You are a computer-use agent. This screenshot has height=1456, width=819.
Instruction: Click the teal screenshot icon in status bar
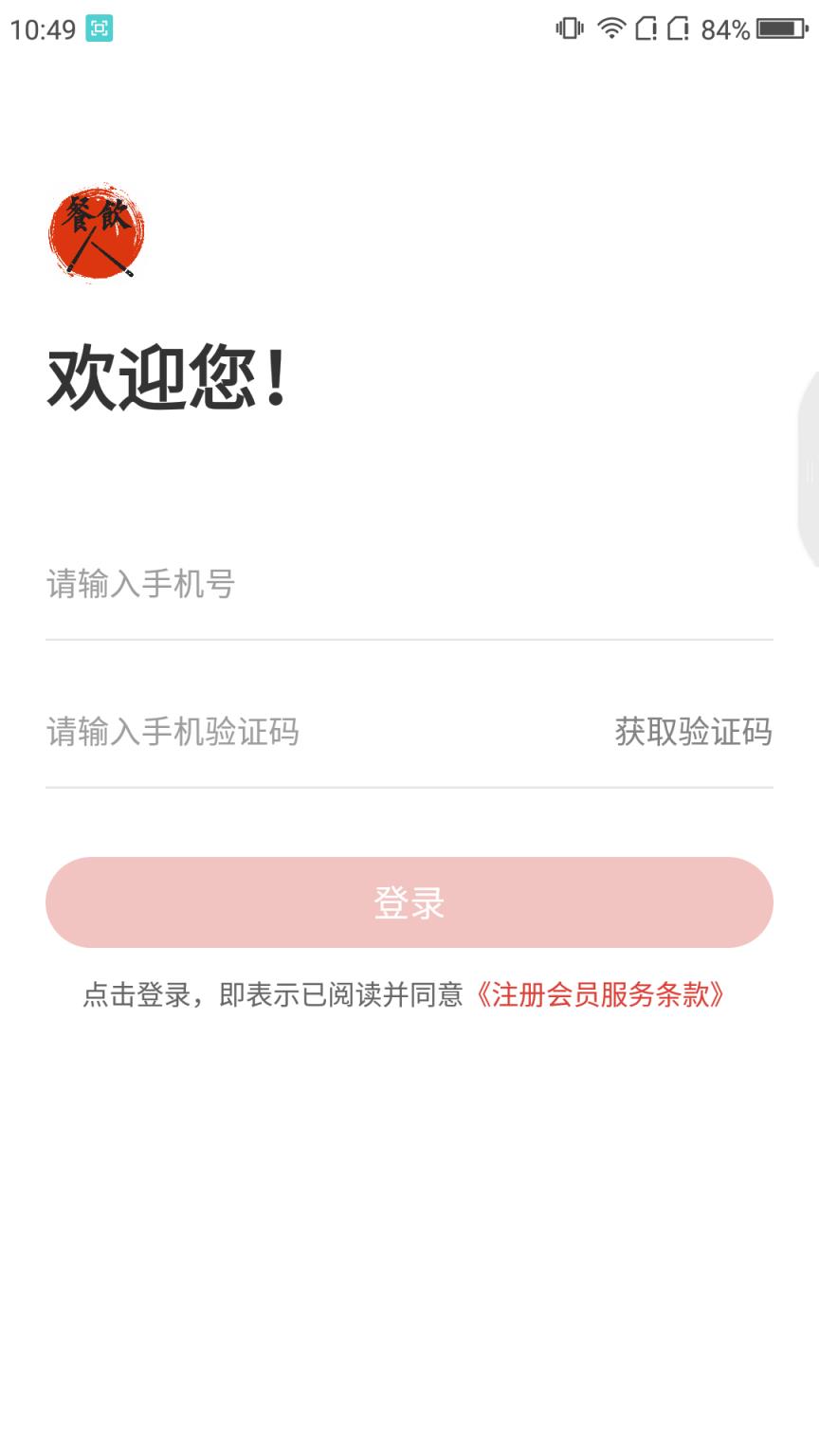coord(98,30)
